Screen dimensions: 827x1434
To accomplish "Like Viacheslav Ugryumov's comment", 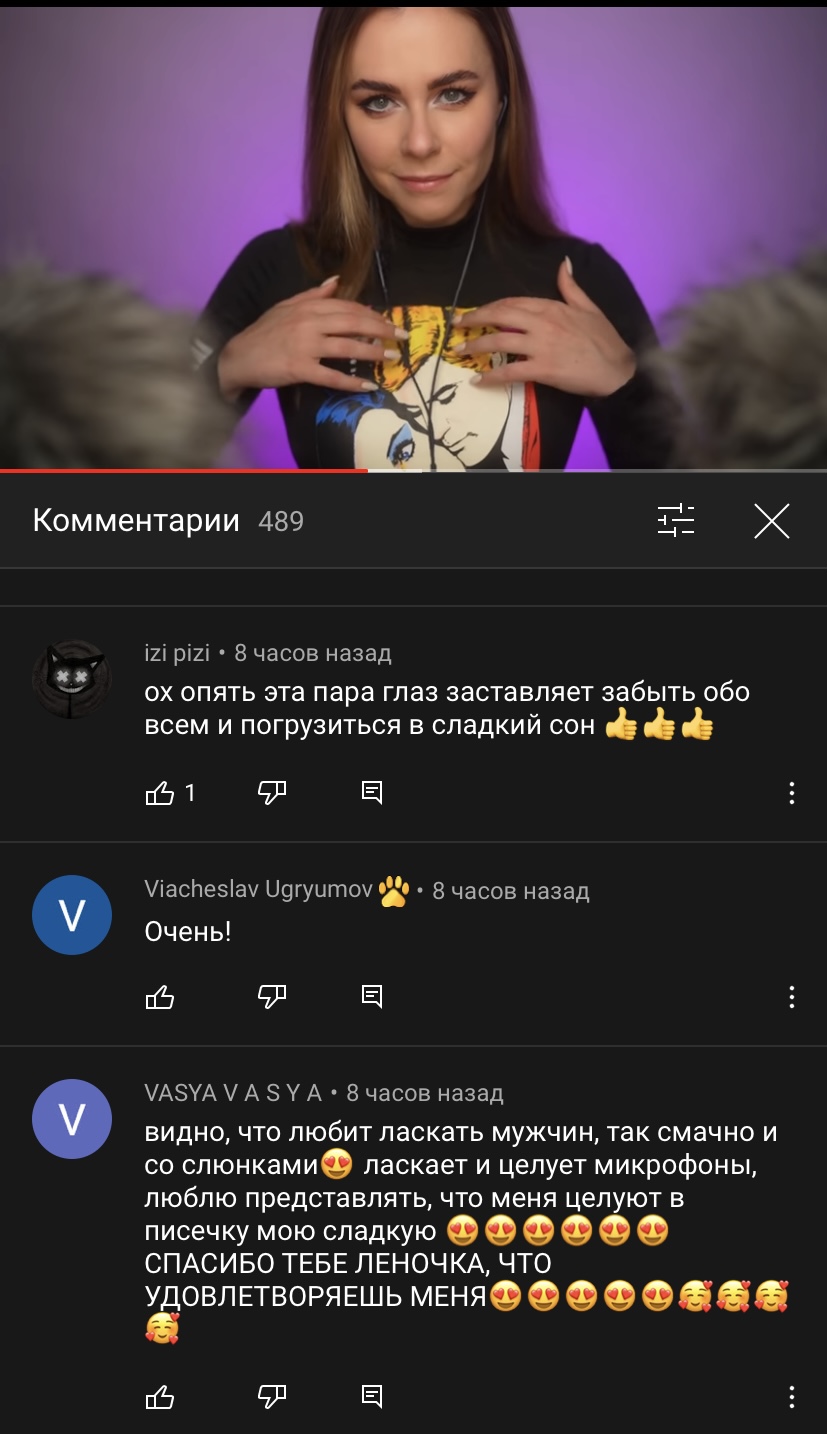I will (x=160, y=997).
